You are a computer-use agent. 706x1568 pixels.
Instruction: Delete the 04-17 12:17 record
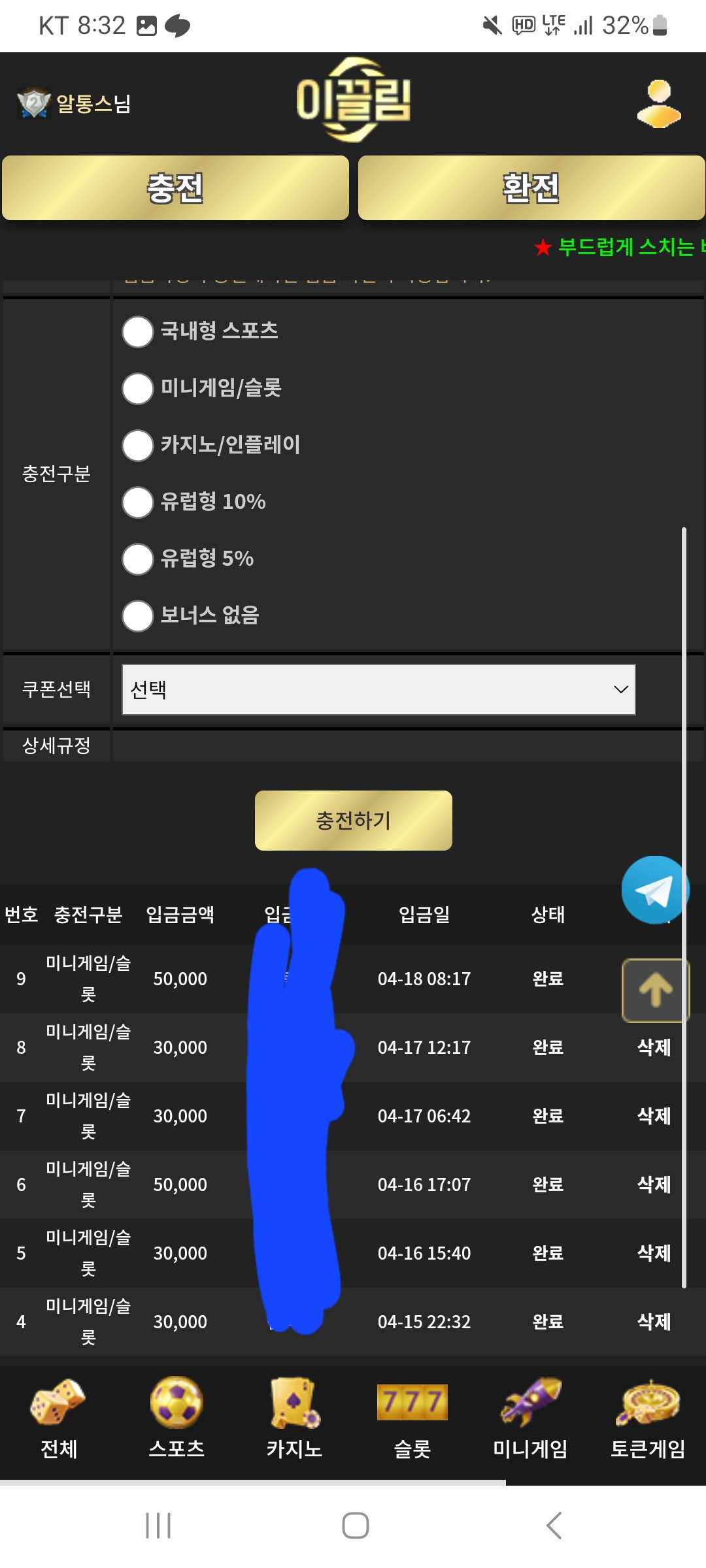pos(654,1047)
